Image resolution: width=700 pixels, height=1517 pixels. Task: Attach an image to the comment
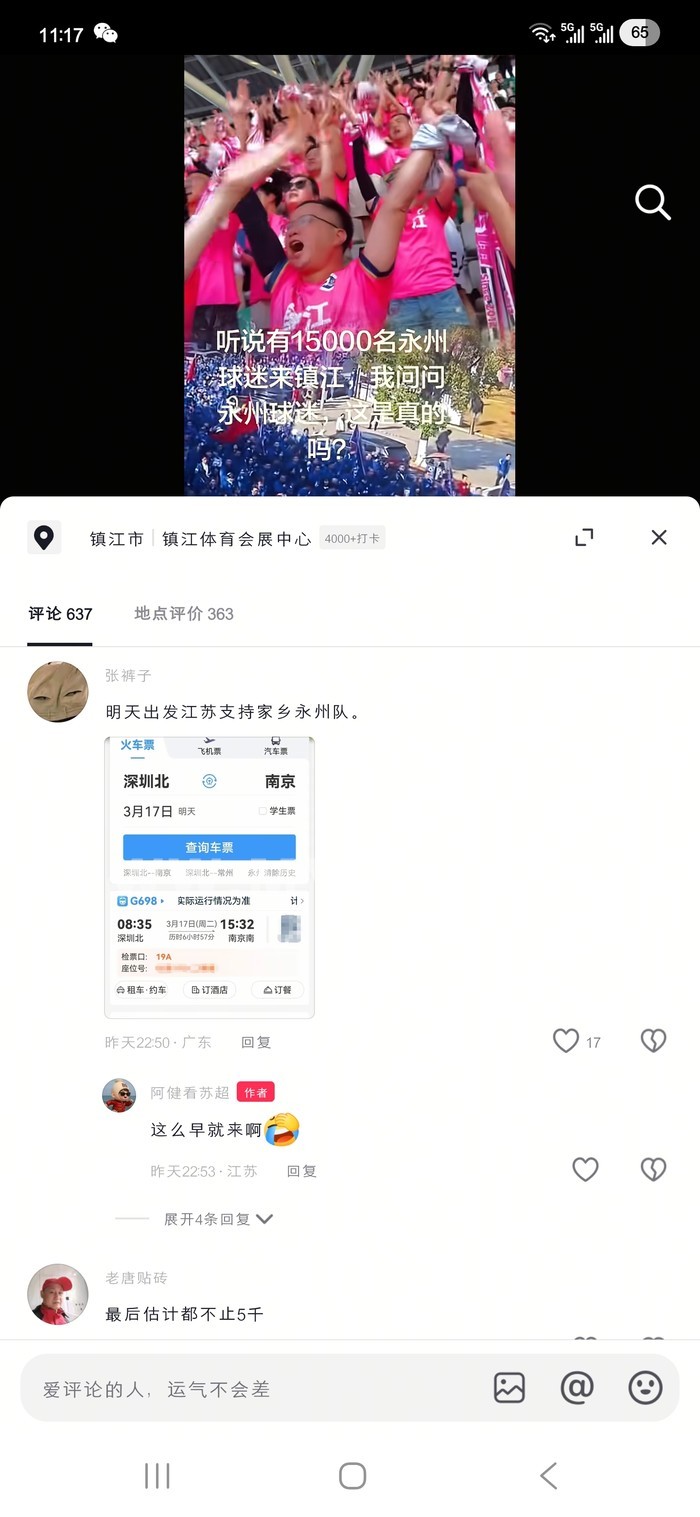tap(509, 1388)
